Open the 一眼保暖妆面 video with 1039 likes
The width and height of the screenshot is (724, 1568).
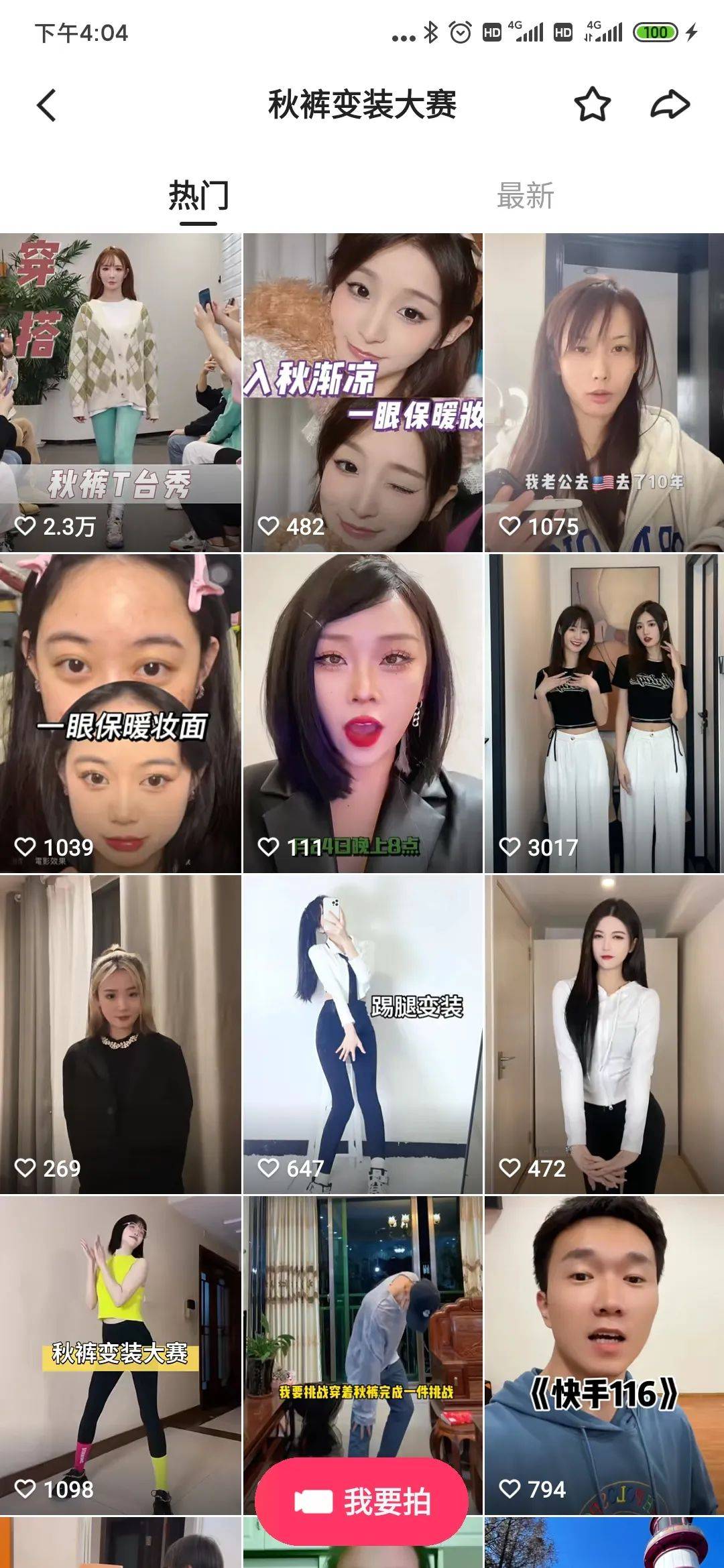pyautogui.click(x=121, y=713)
